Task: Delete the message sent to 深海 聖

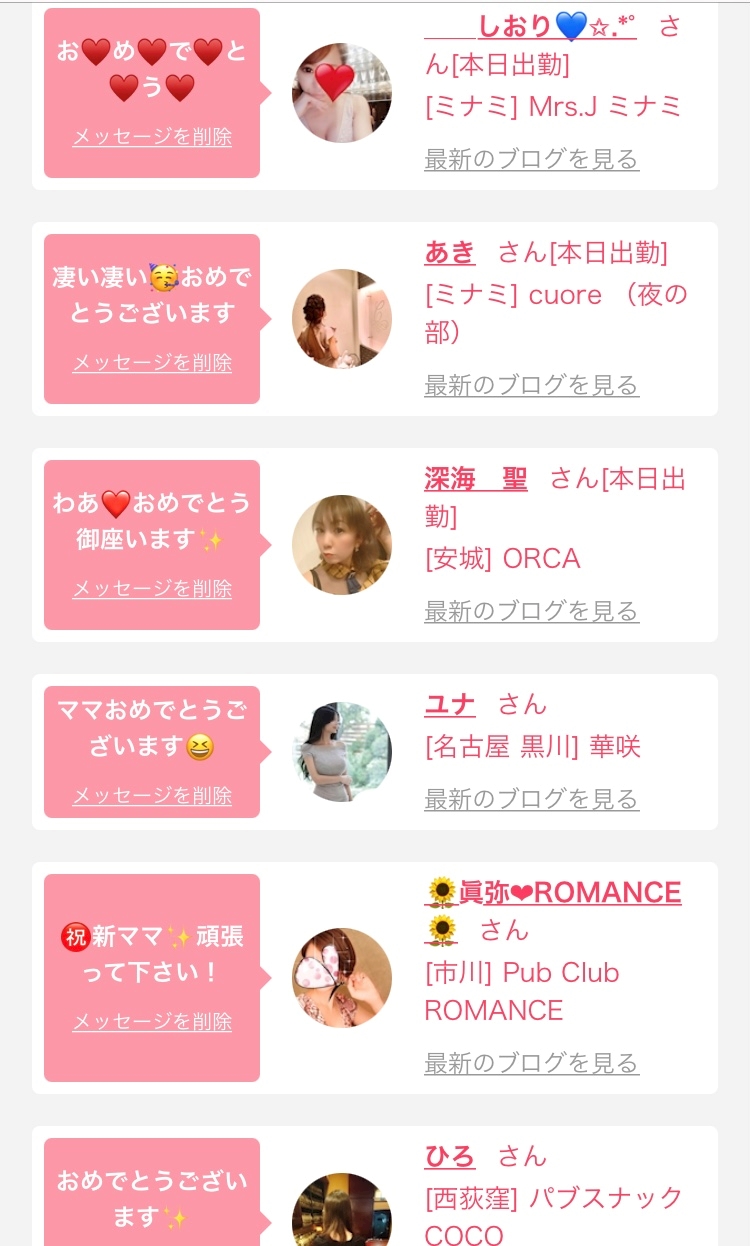Action: (152, 589)
